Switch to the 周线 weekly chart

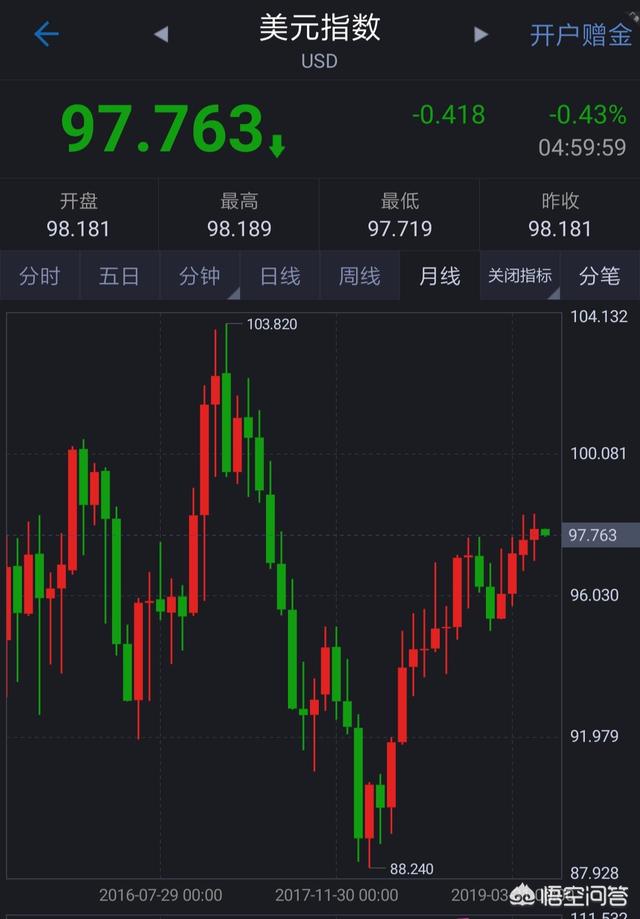360,276
